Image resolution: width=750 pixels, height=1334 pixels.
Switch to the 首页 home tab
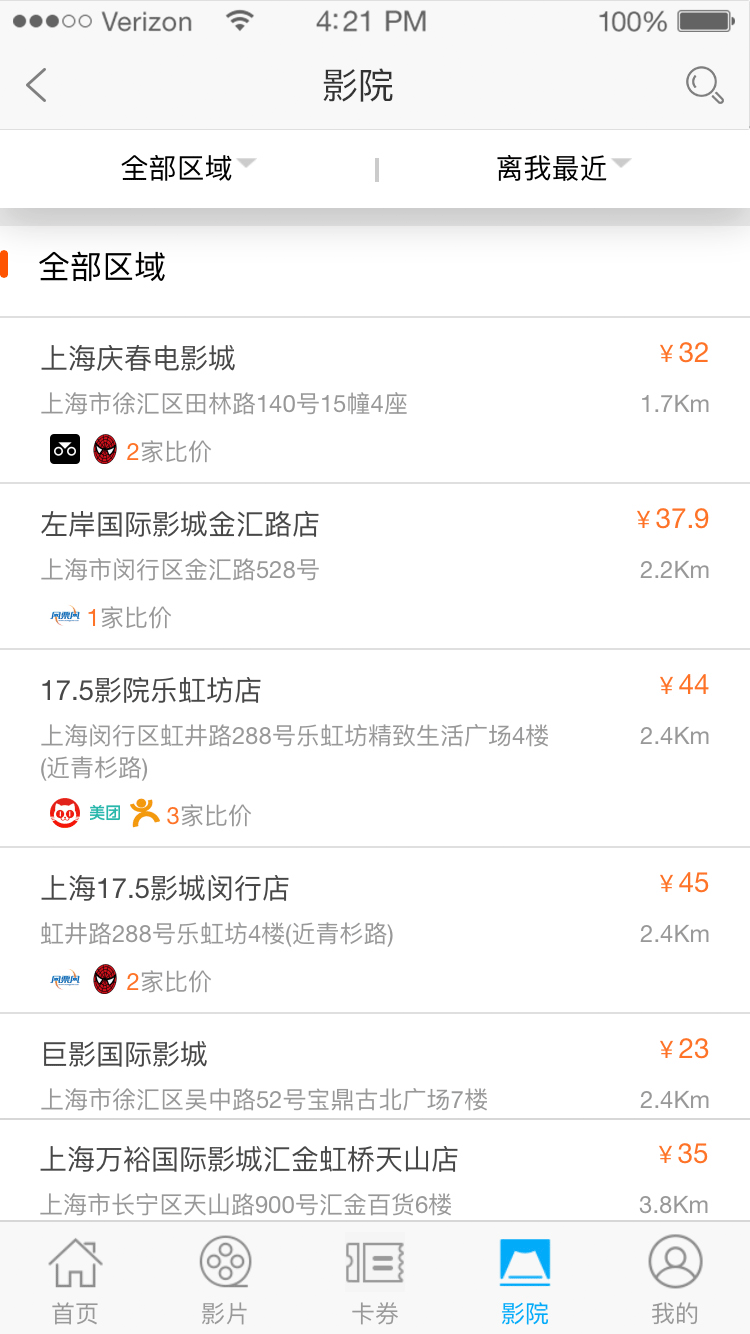(75, 1280)
